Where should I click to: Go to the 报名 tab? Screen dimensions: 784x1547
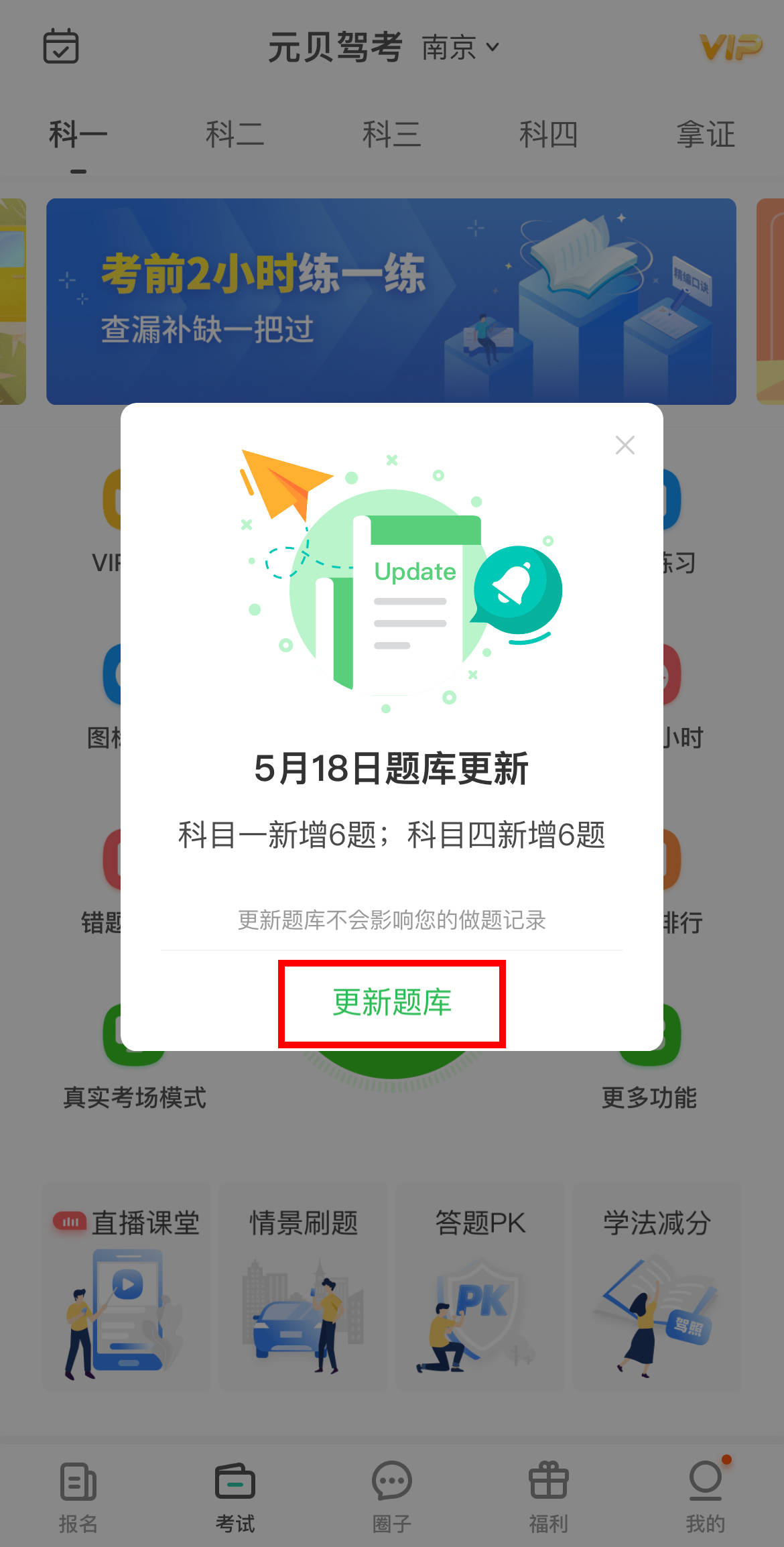[x=78, y=1497]
